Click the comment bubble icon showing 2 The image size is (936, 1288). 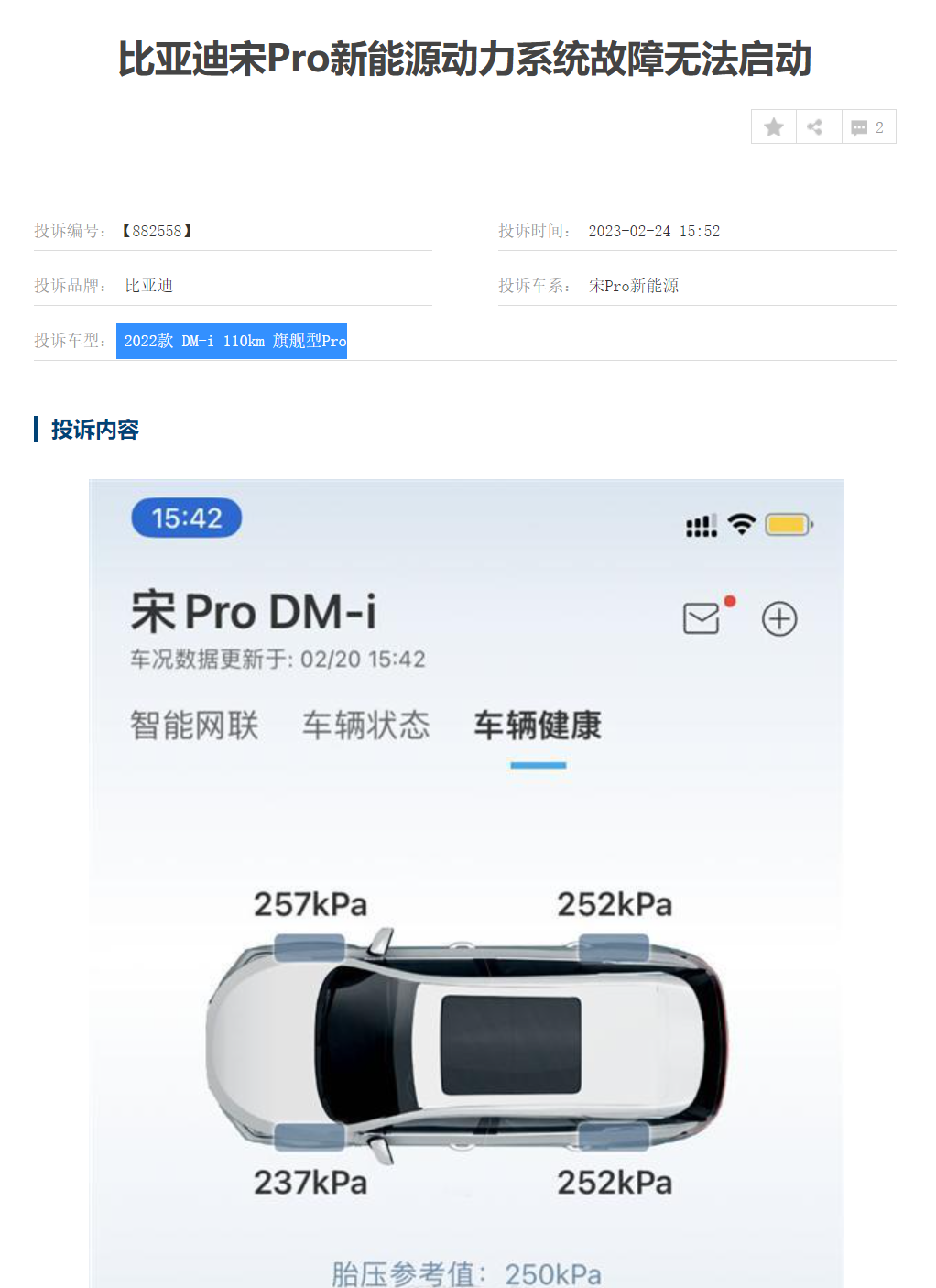tap(866, 126)
